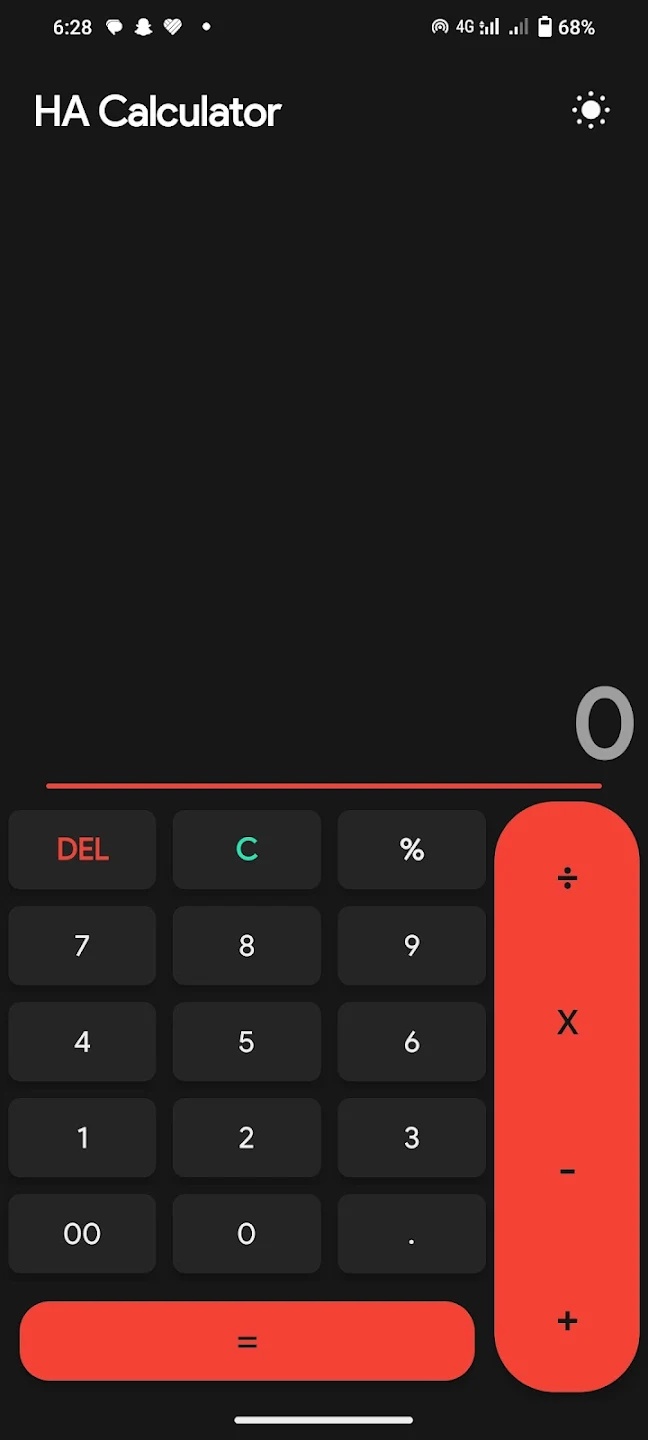Enter digit 9

(x=411, y=945)
